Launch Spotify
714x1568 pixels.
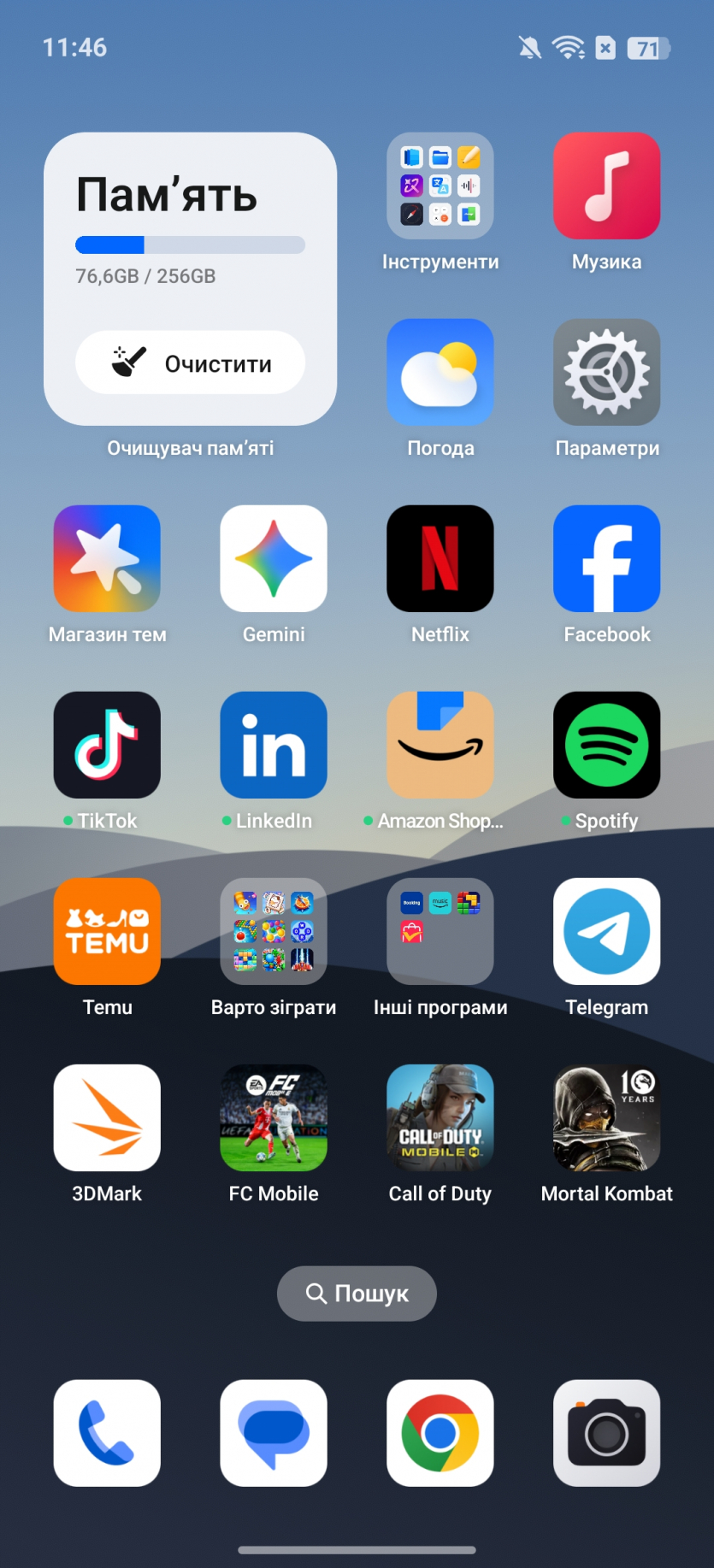tap(606, 745)
